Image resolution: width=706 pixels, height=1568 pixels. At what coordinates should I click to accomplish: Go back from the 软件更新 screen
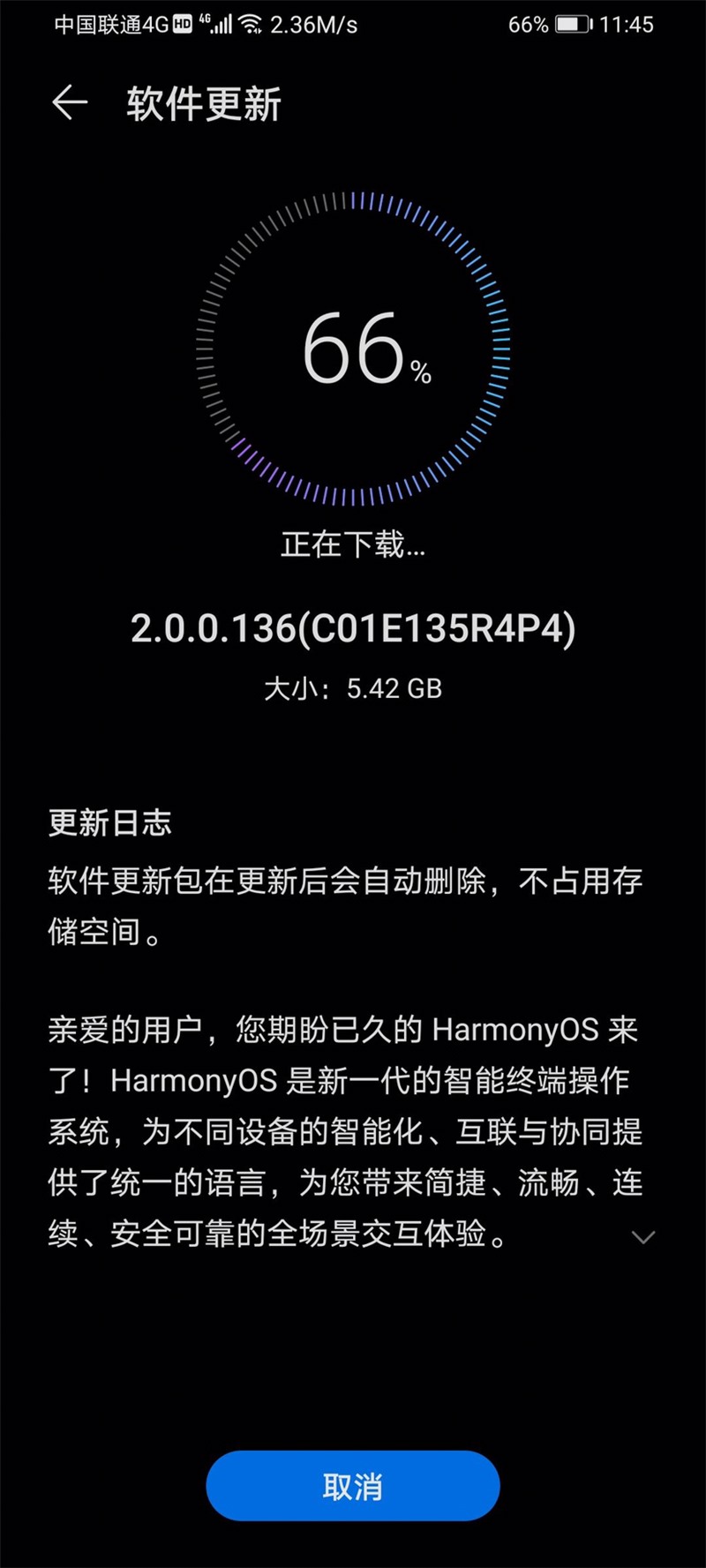pyautogui.click(x=70, y=104)
